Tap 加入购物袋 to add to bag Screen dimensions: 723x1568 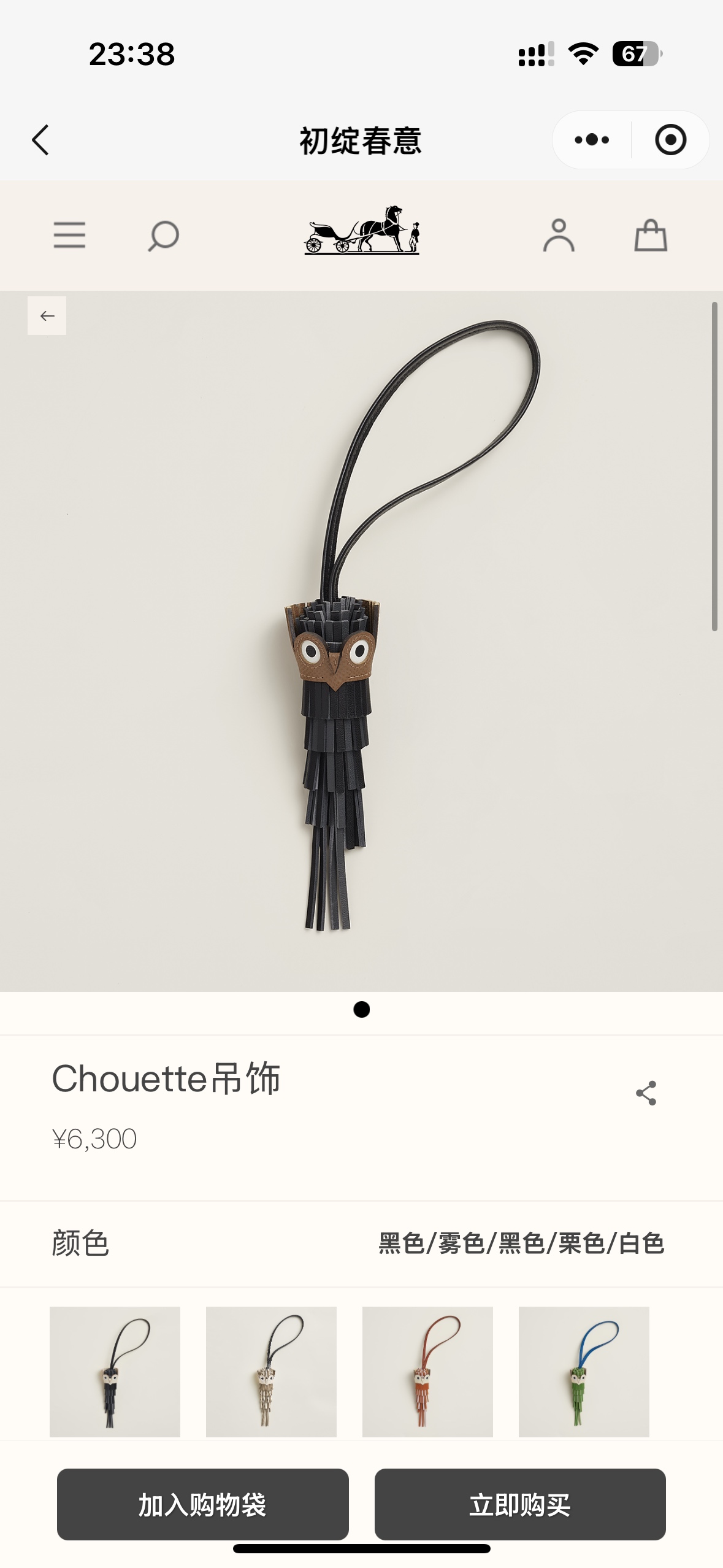(x=202, y=1504)
